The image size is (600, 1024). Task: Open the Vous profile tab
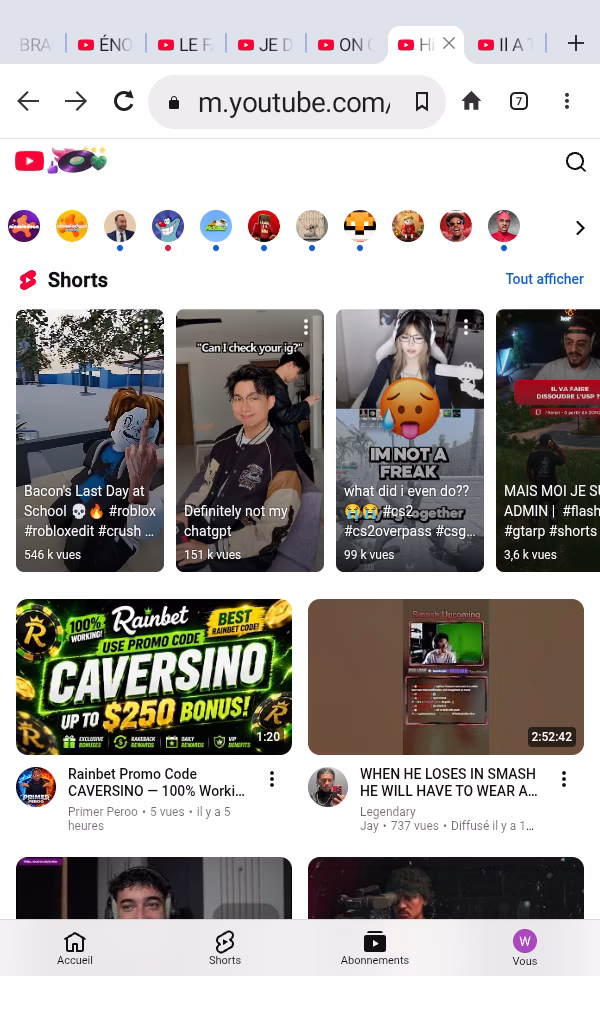(525, 948)
